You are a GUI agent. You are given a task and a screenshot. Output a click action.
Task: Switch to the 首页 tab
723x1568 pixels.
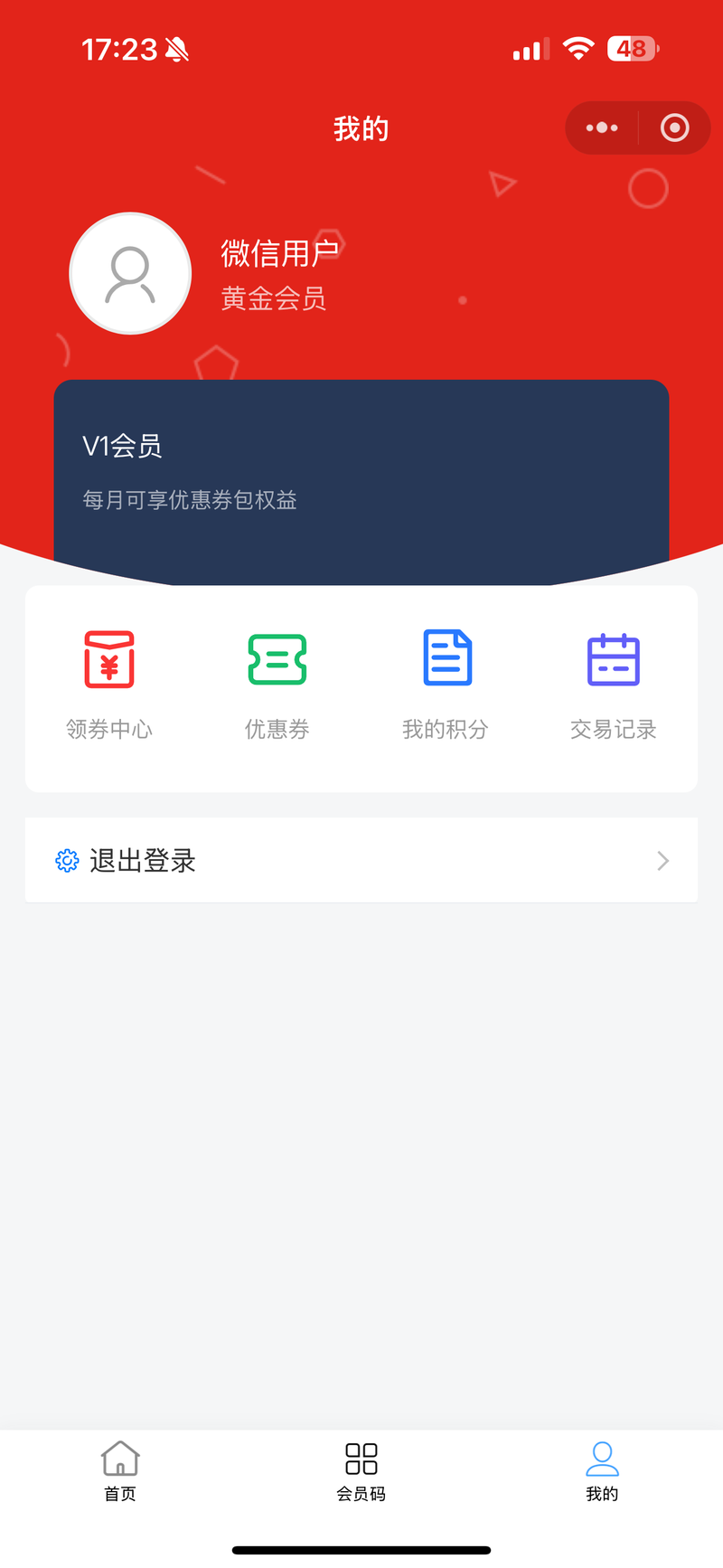(120, 1471)
